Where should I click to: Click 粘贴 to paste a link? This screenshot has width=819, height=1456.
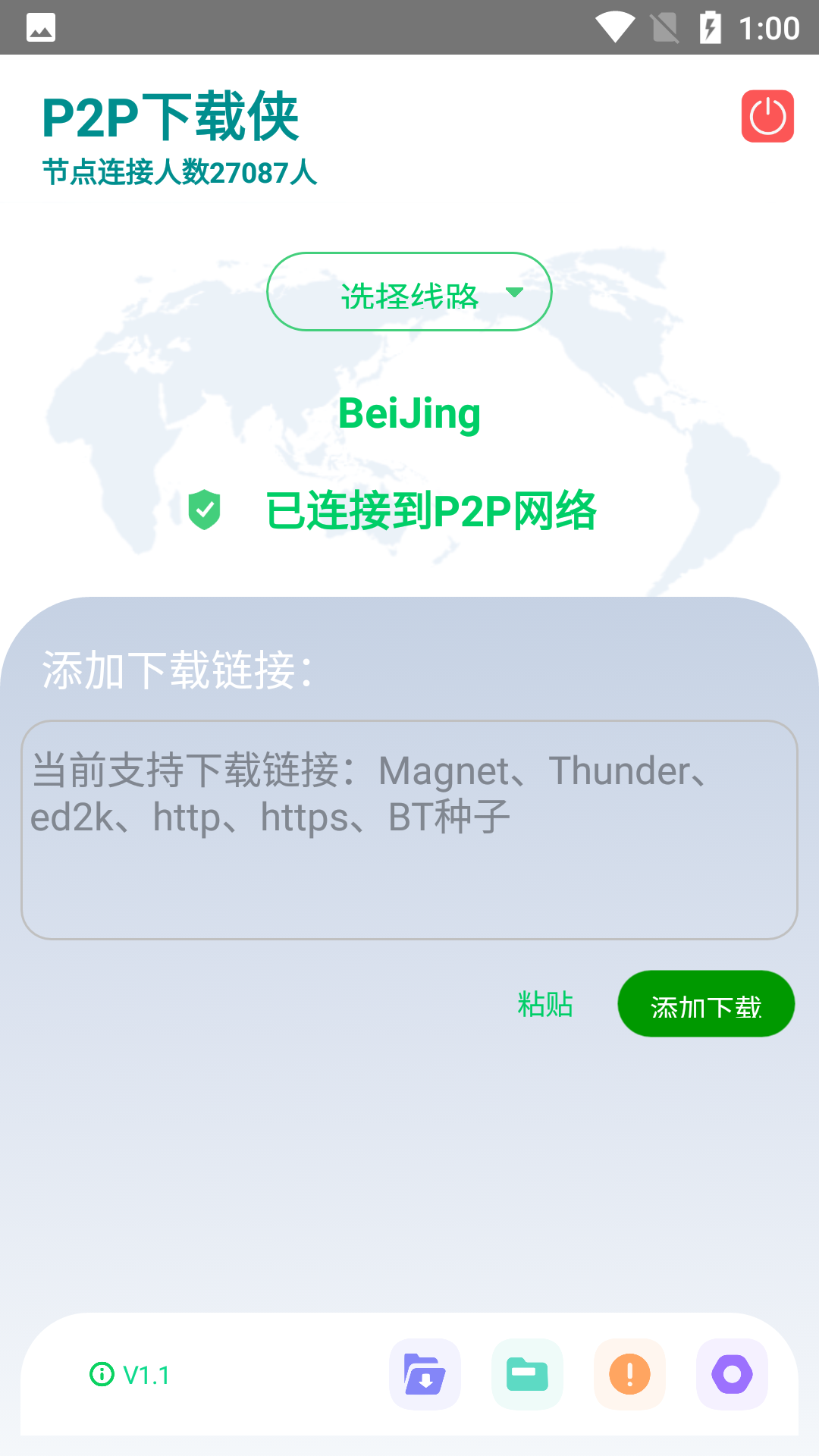coord(544,1003)
